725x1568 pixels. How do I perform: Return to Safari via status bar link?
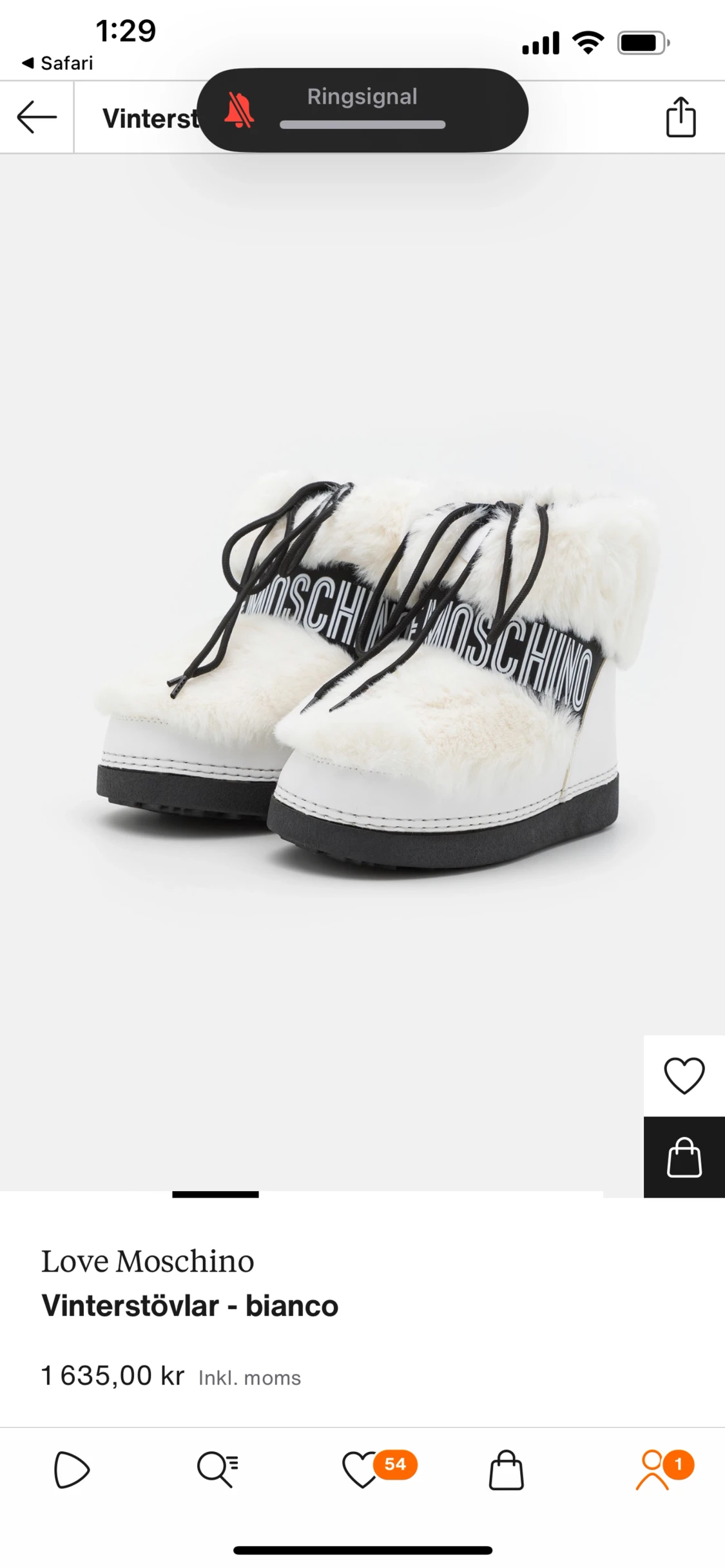pos(58,63)
